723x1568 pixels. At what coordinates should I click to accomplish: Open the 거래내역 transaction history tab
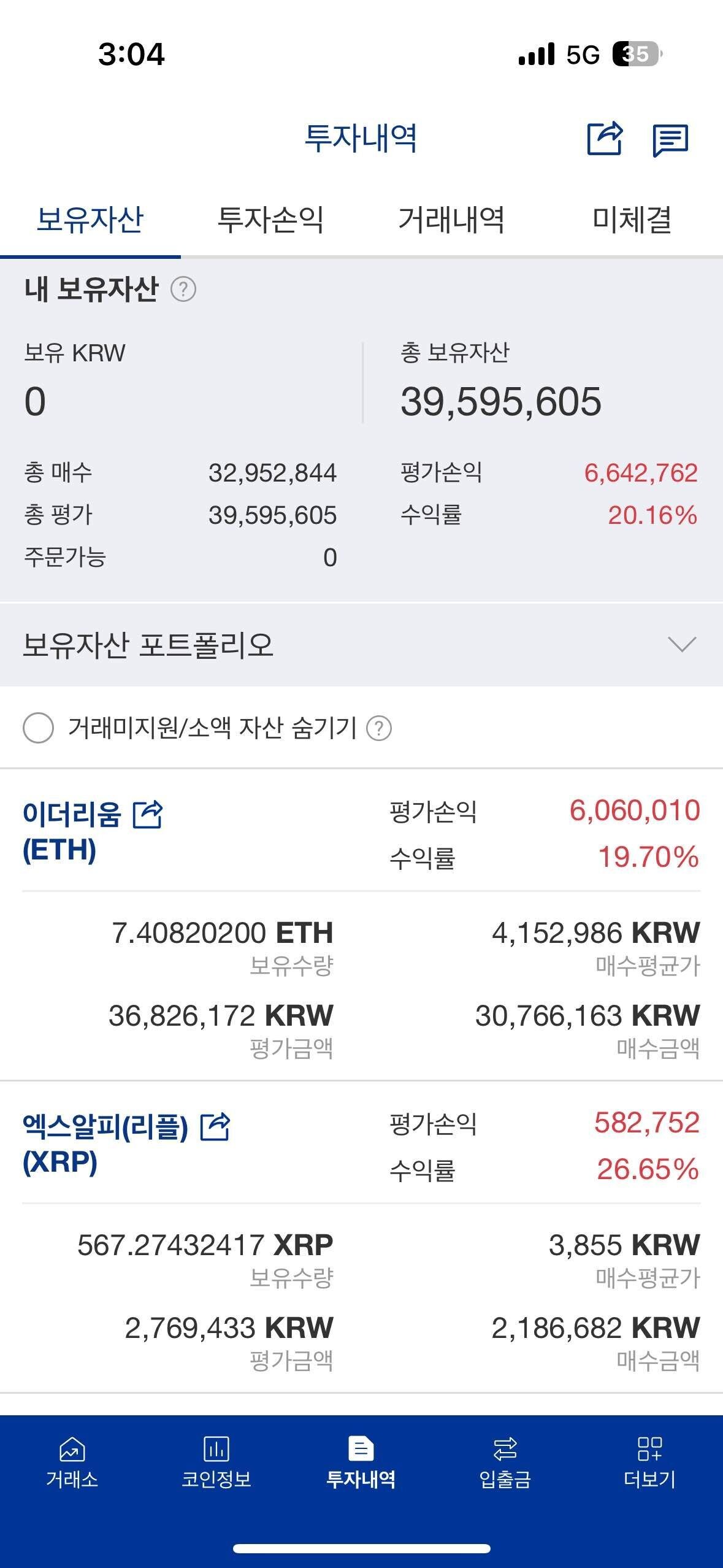pos(452,221)
